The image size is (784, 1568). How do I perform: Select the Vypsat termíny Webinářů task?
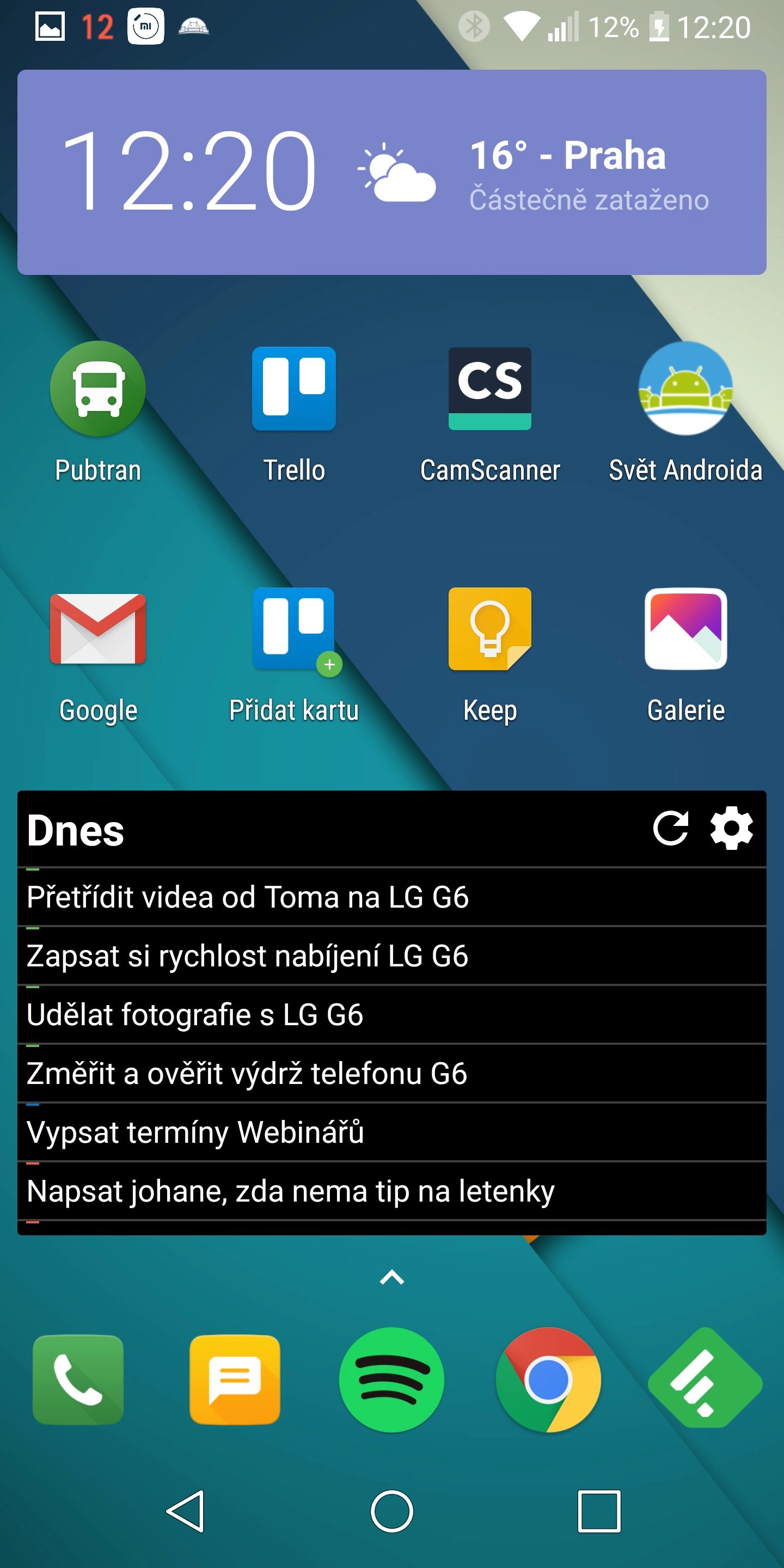pos(392,1132)
